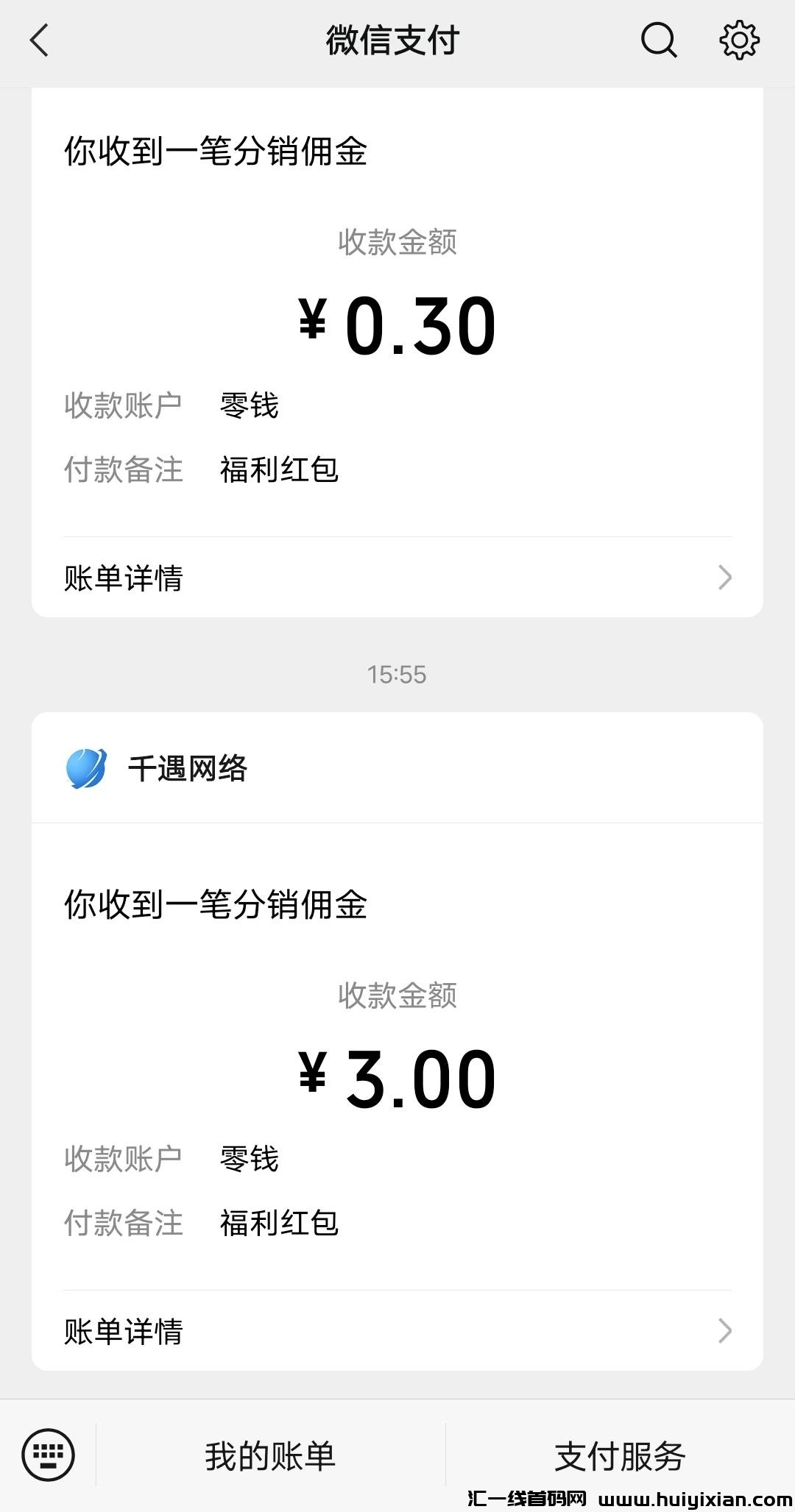Tap the 零钱 receiving account label
The height and width of the screenshot is (1512, 795).
tap(249, 405)
